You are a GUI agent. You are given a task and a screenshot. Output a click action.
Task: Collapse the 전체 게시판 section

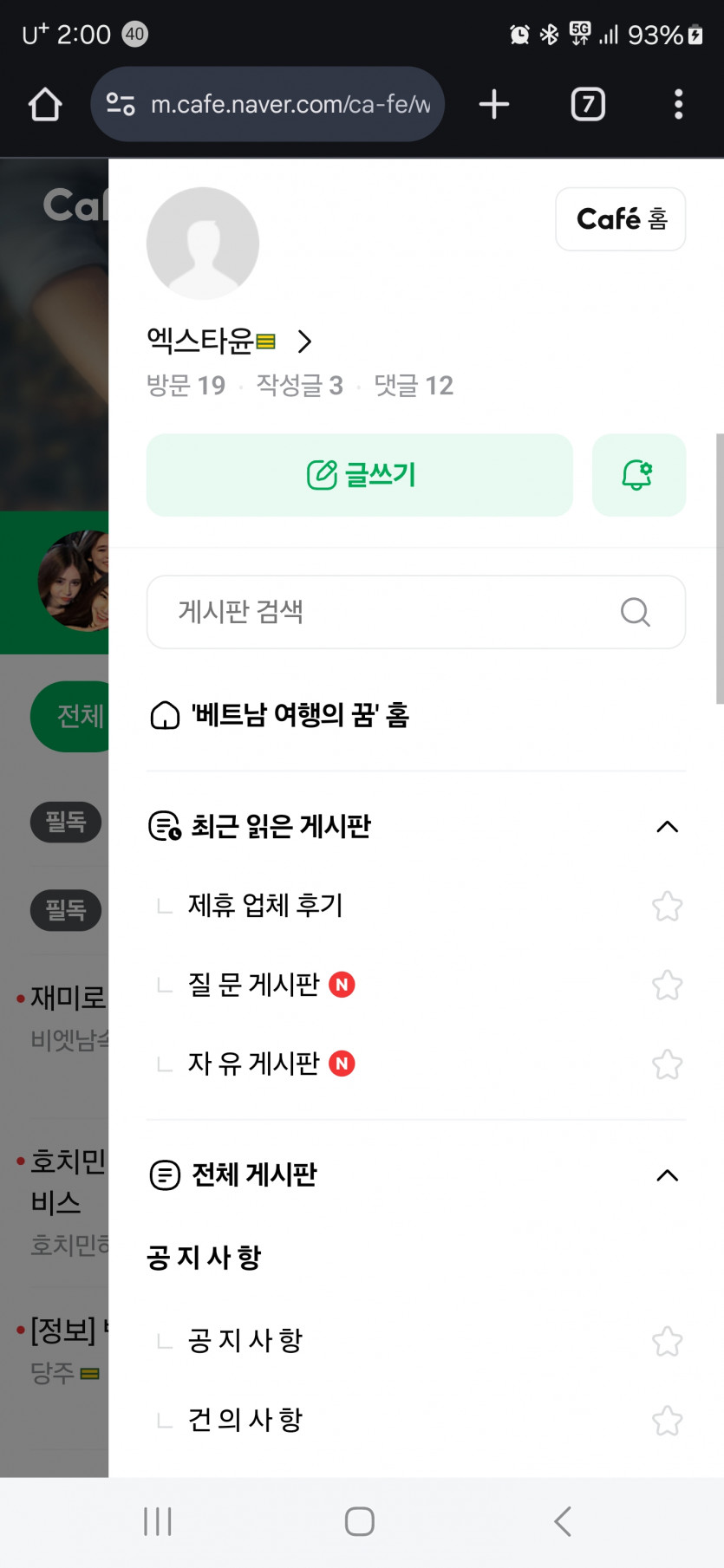pos(667,1176)
